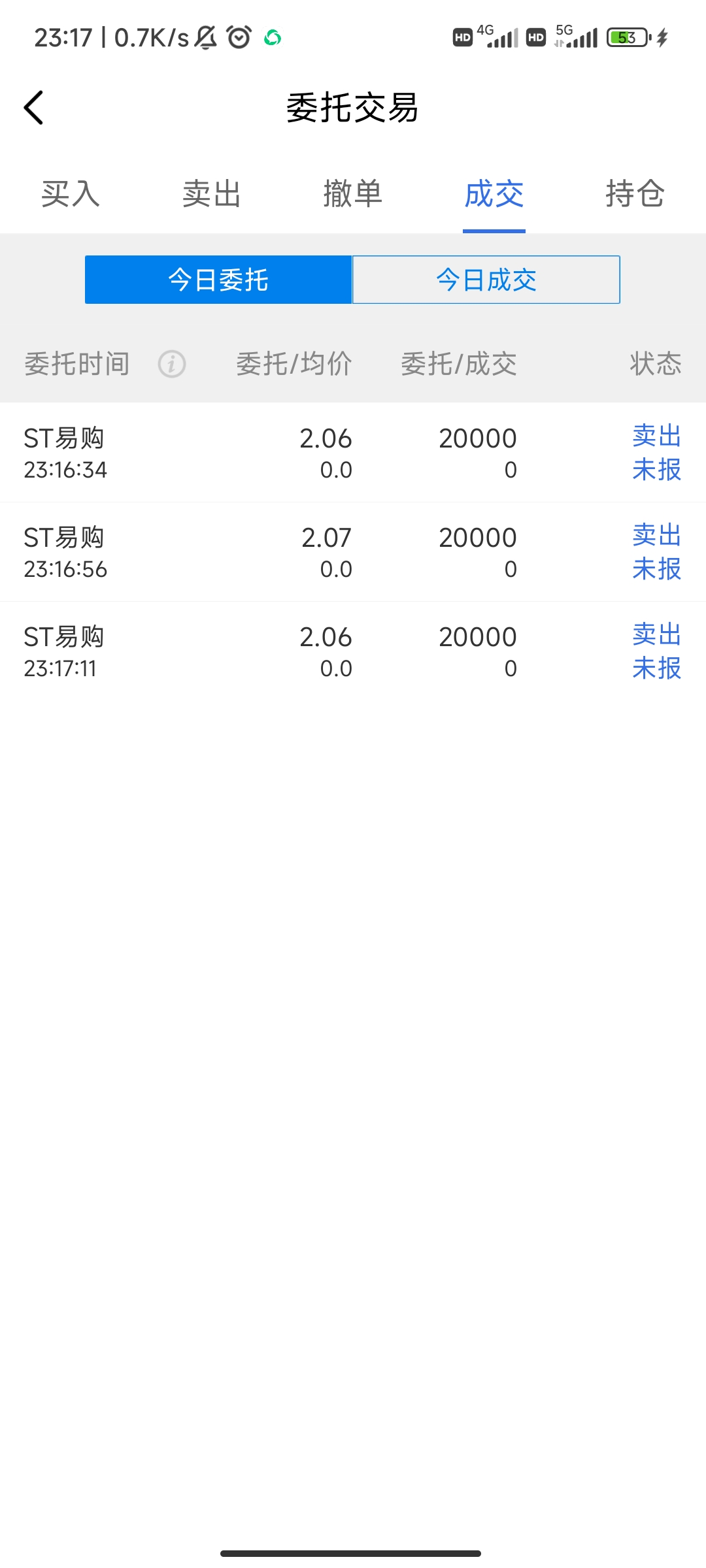Select the 今日委托 segment
The width and height of the screenshot is (706, 1568).
(x=218, y=280)
